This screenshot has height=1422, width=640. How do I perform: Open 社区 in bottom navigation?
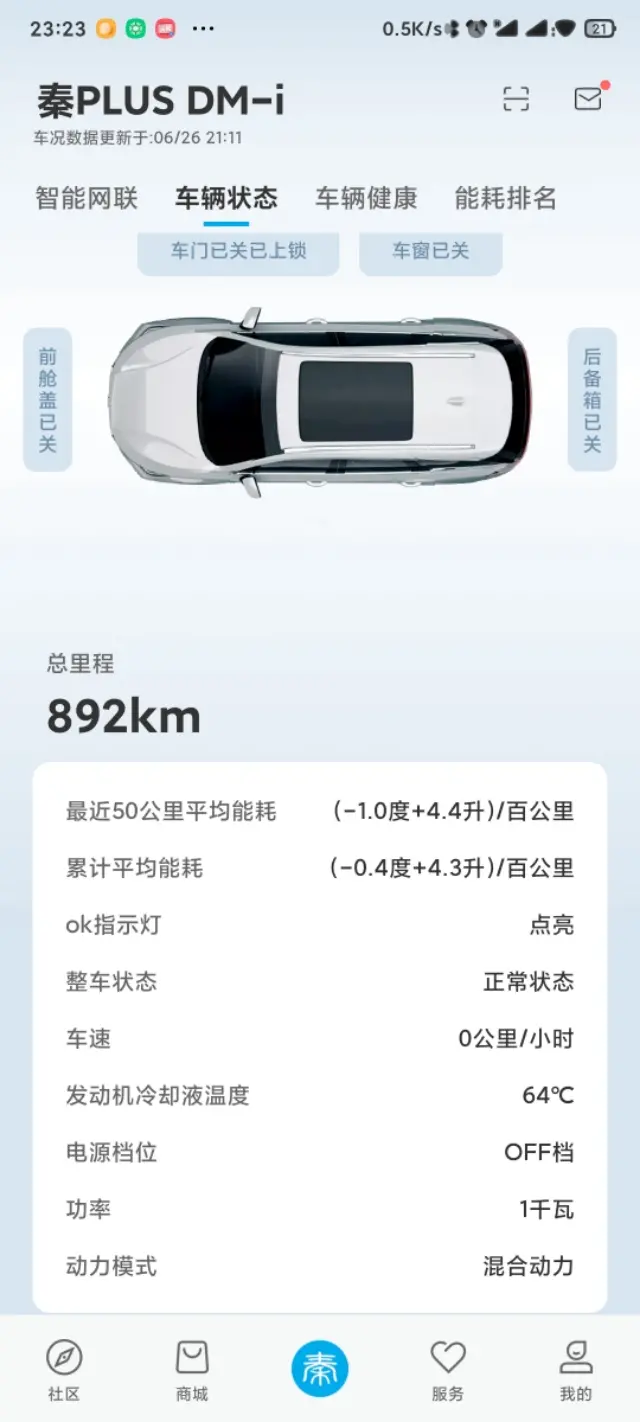click(64, 1370)
